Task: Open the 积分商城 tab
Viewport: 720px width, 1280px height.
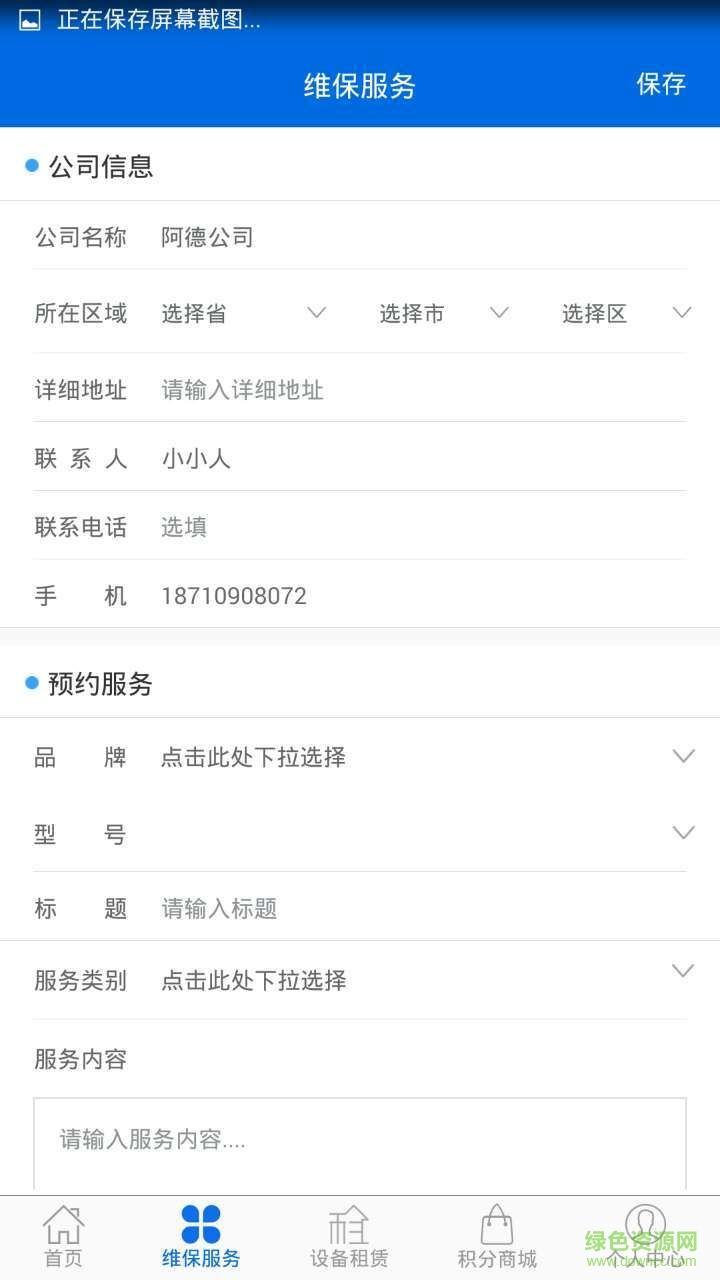Action: pos(497,1237)
